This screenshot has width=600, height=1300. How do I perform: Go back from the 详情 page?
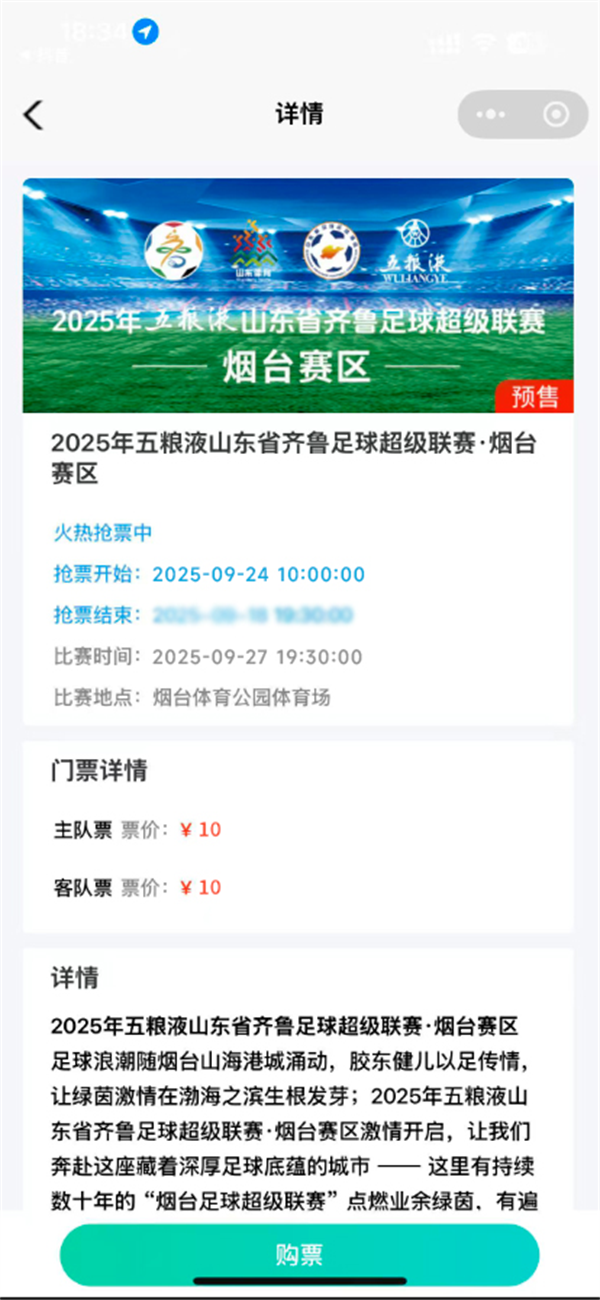click(x=34, y=114)
